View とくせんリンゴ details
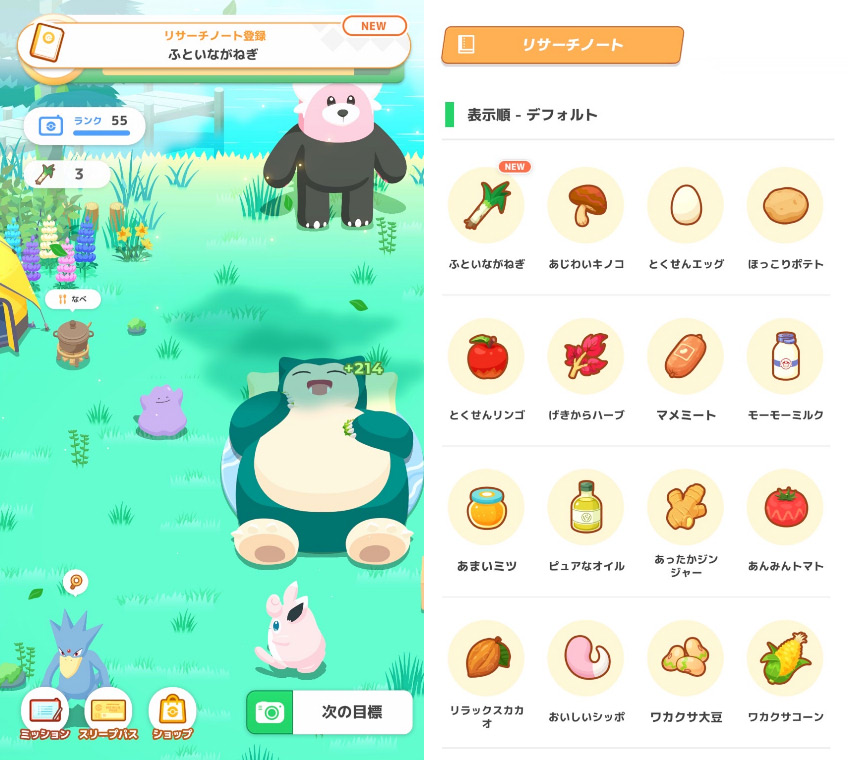This screenshot has height=760, width=848. coord(486,357)
